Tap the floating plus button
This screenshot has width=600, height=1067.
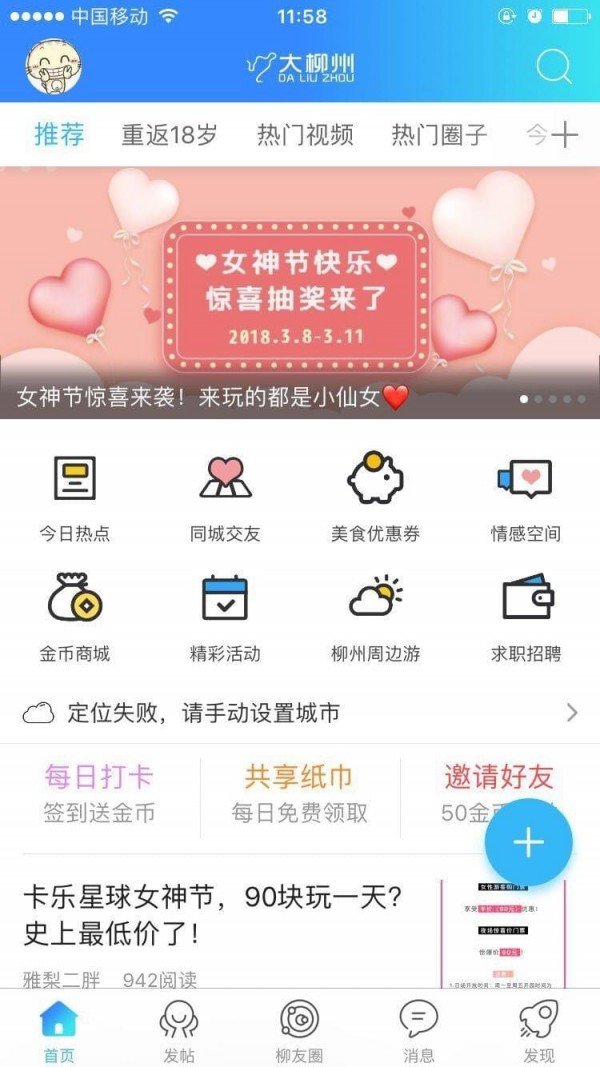click(x=528, y=843)
